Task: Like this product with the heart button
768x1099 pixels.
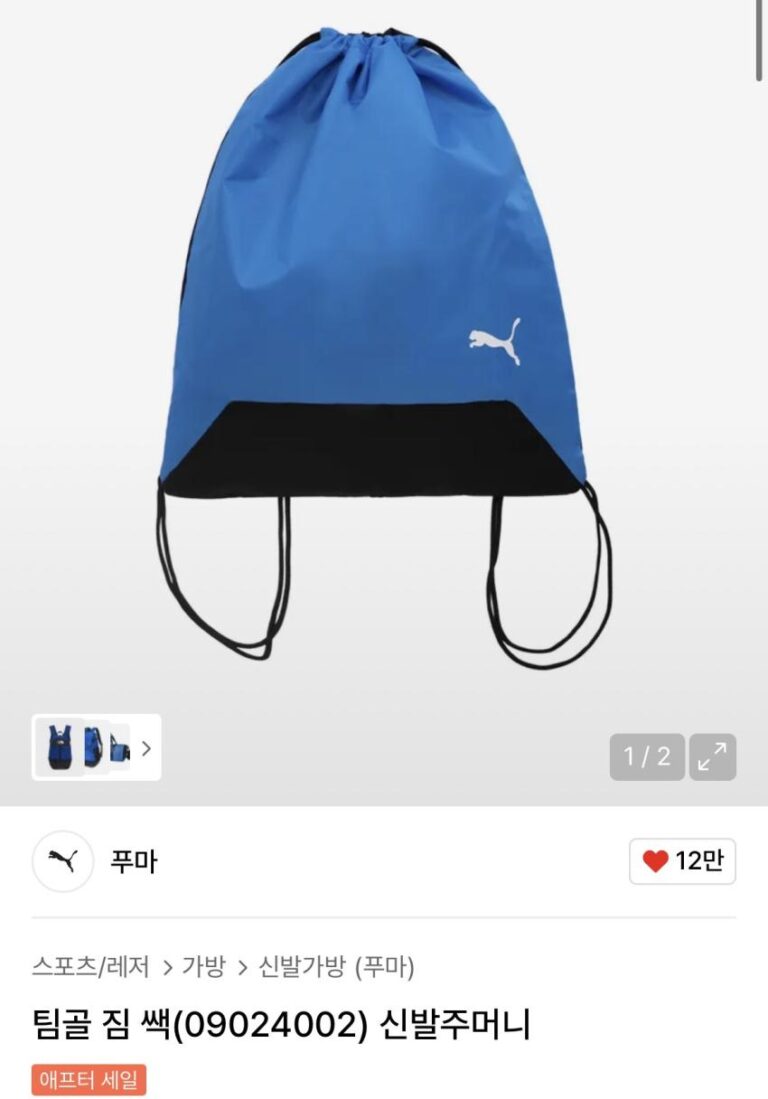Action: coord(682,861)
